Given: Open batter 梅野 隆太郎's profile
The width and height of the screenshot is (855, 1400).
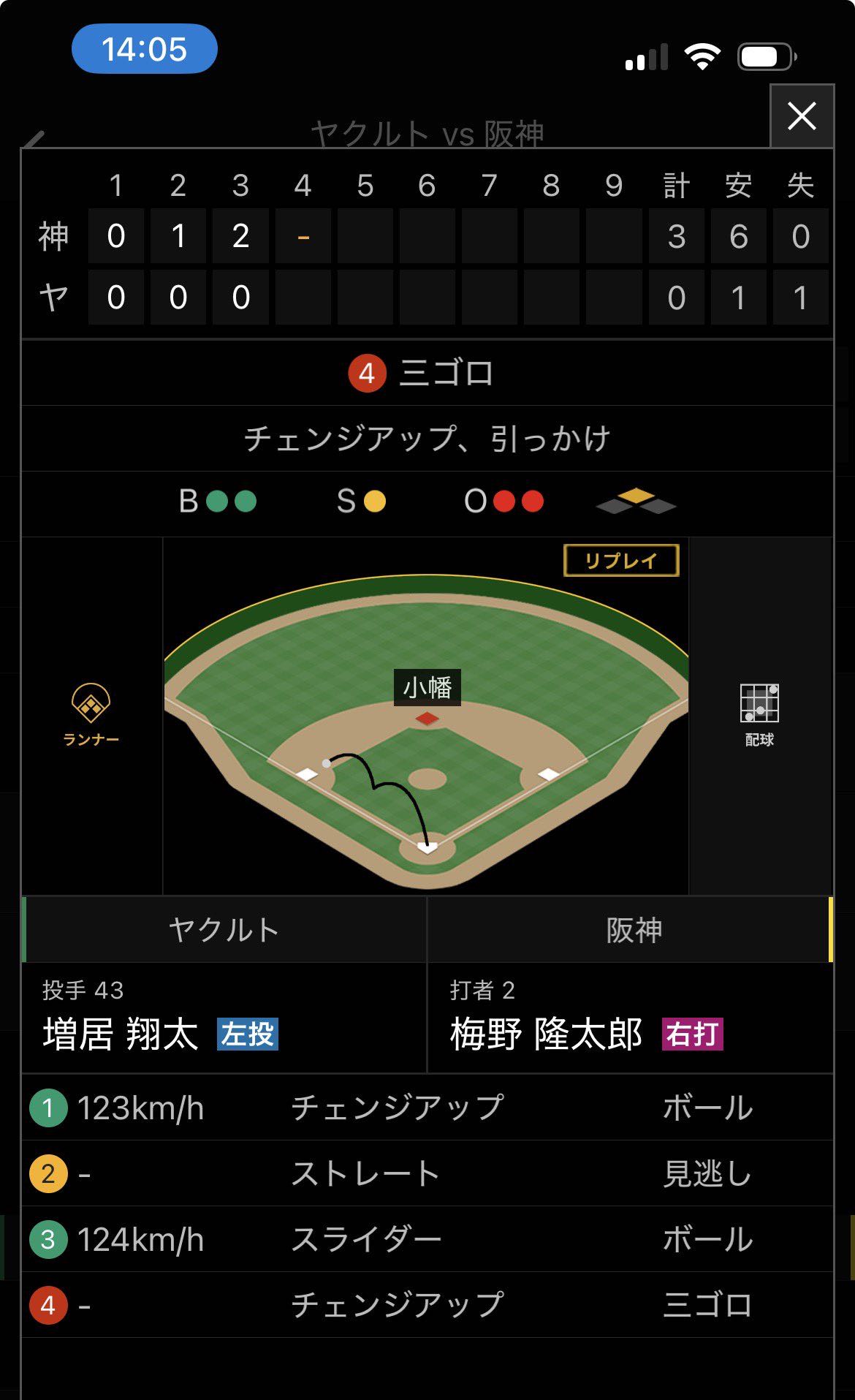Looking at the screenshot, I should coord(546,1034).
